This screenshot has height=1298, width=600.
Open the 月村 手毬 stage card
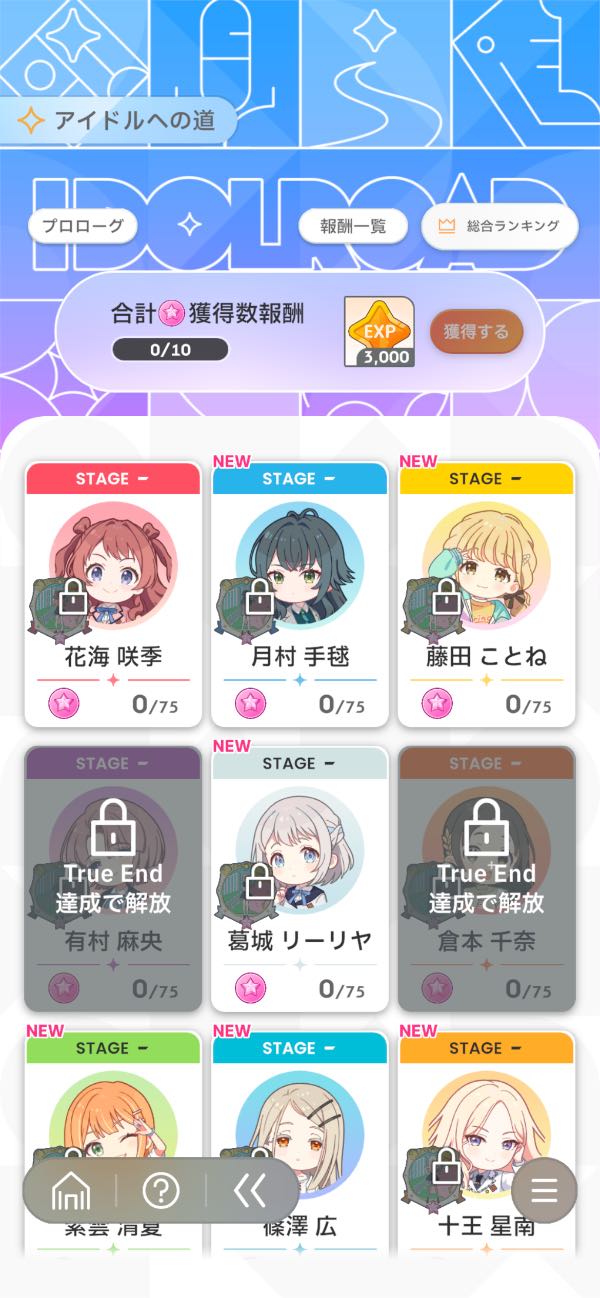coord(300,594)
